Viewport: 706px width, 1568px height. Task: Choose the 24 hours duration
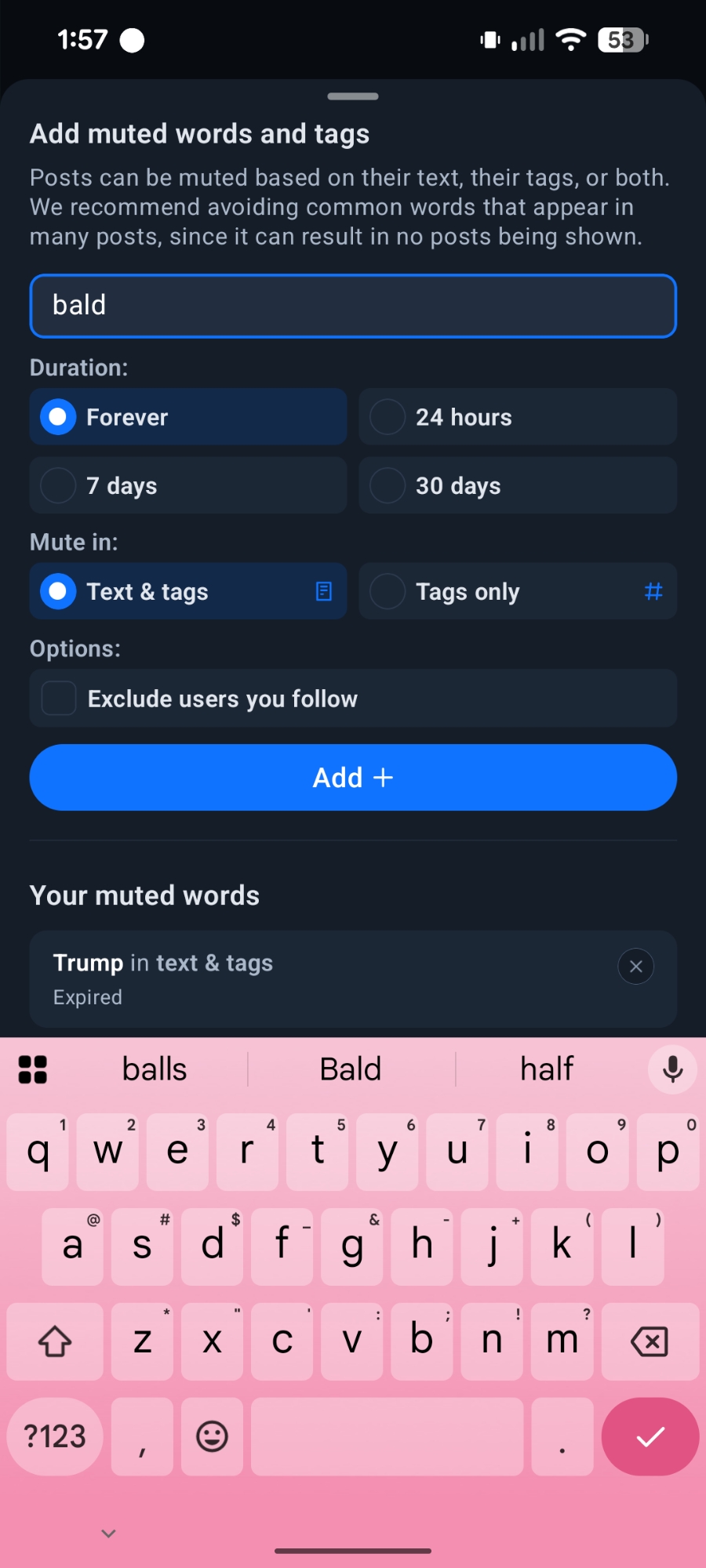click(x=518, y=417)
